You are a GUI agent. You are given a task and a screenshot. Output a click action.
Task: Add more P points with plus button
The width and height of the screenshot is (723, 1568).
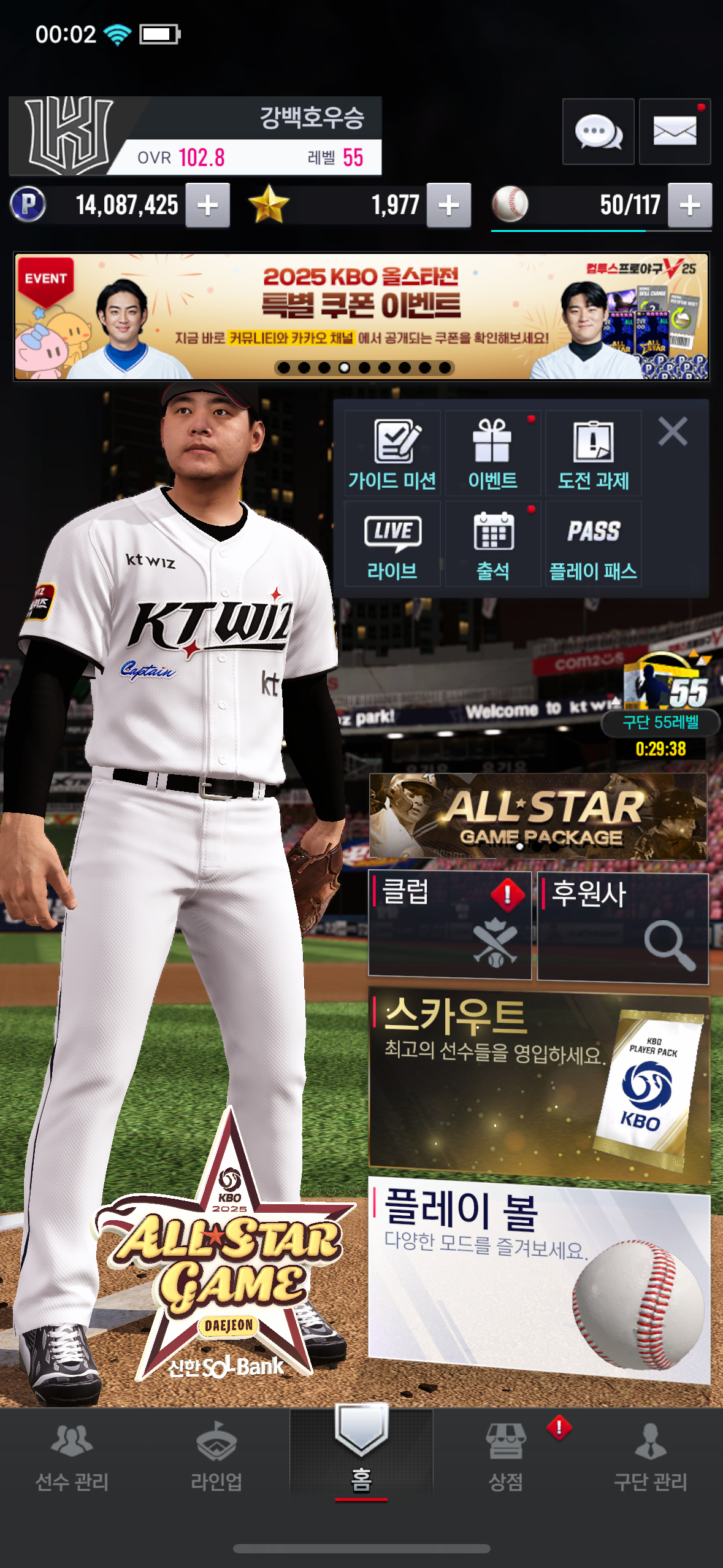[208, 206]
